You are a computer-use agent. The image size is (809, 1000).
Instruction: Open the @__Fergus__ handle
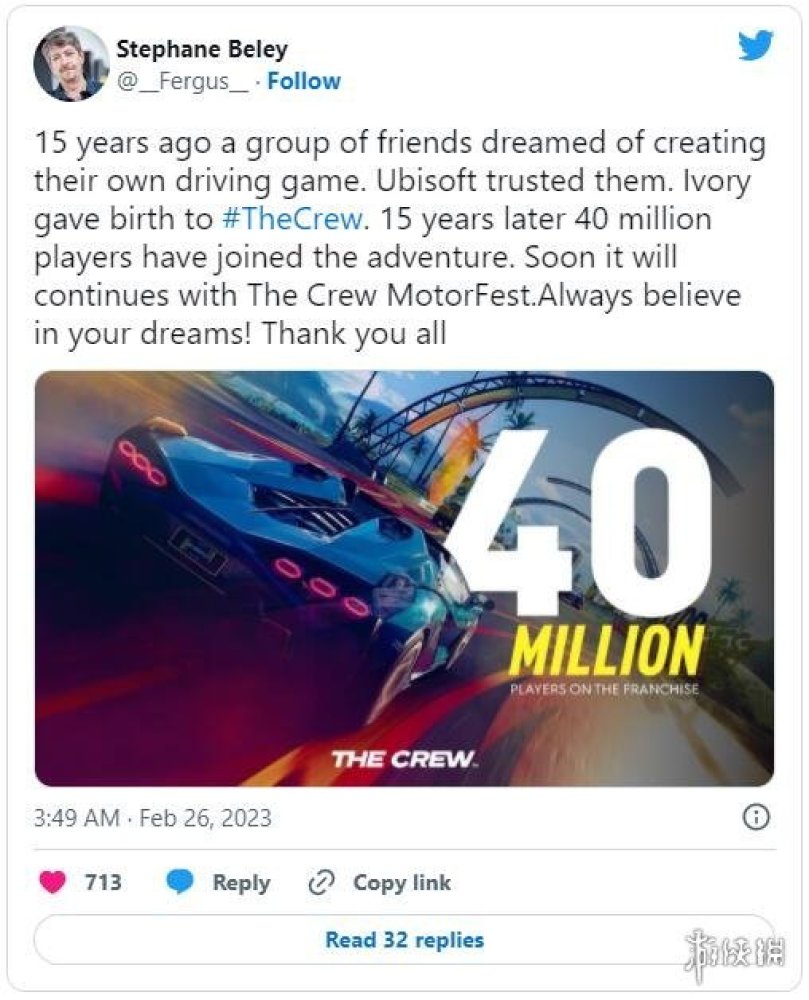click(182, 81)
